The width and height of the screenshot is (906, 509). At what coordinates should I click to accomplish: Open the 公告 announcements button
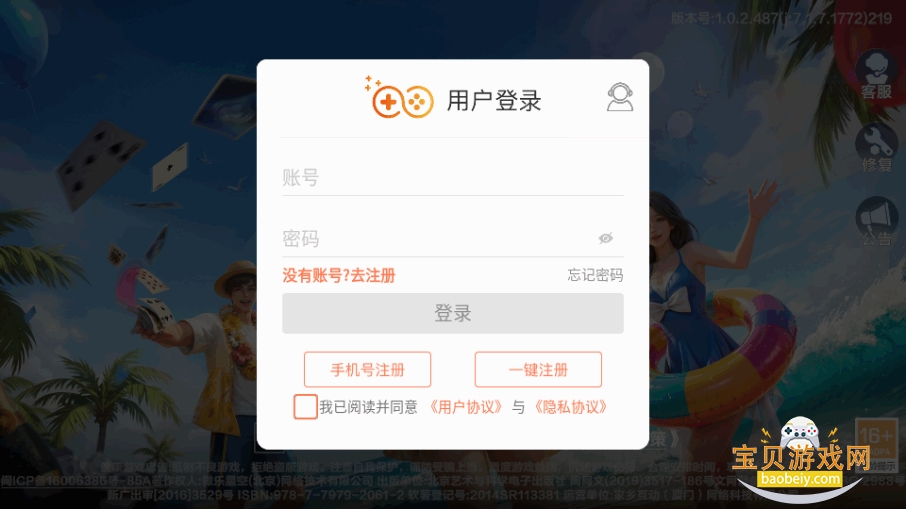(876, 222)
